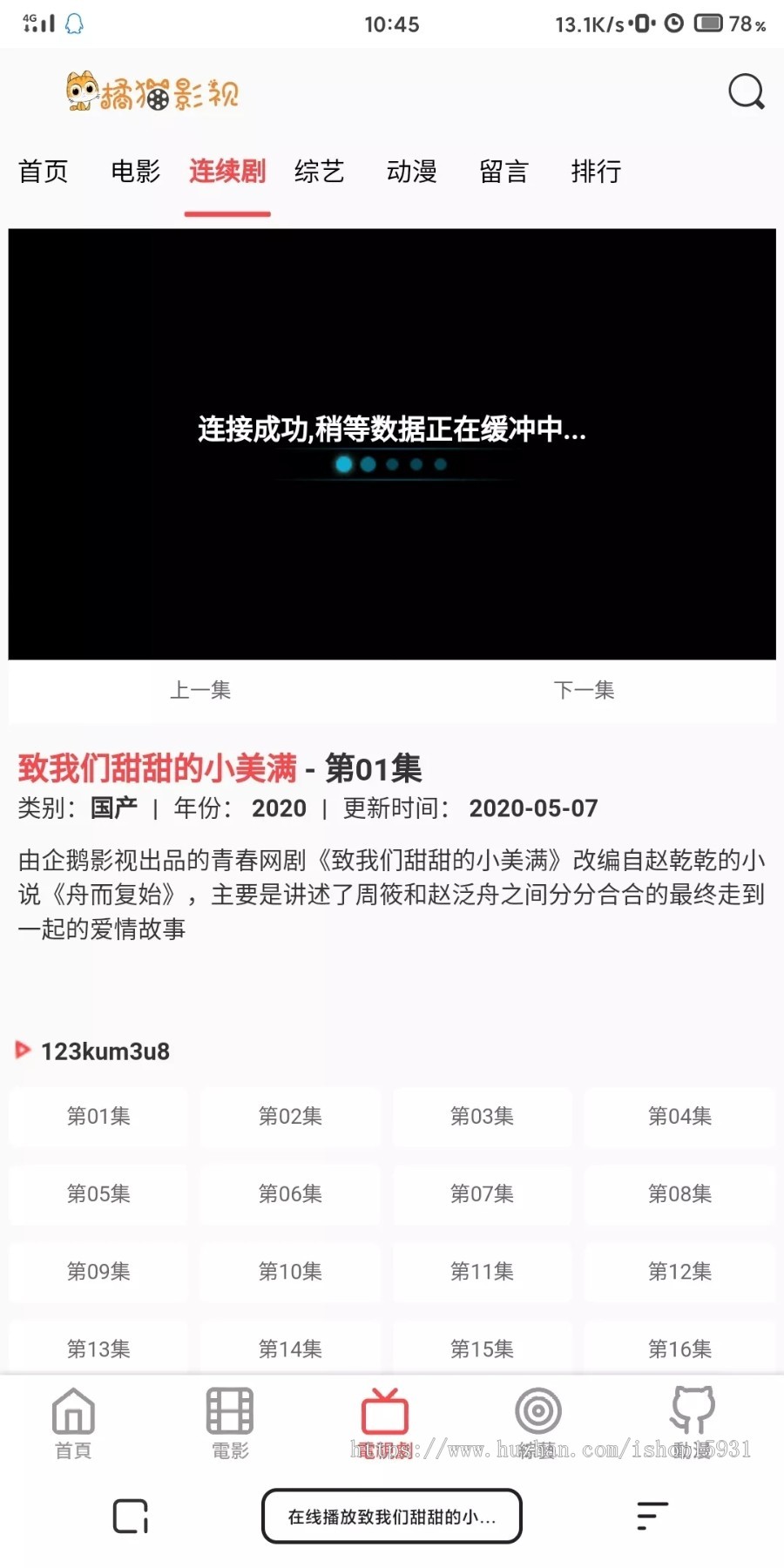Open the search magnifier icon
Screen dimensions: 784x1568
point(746,91)
